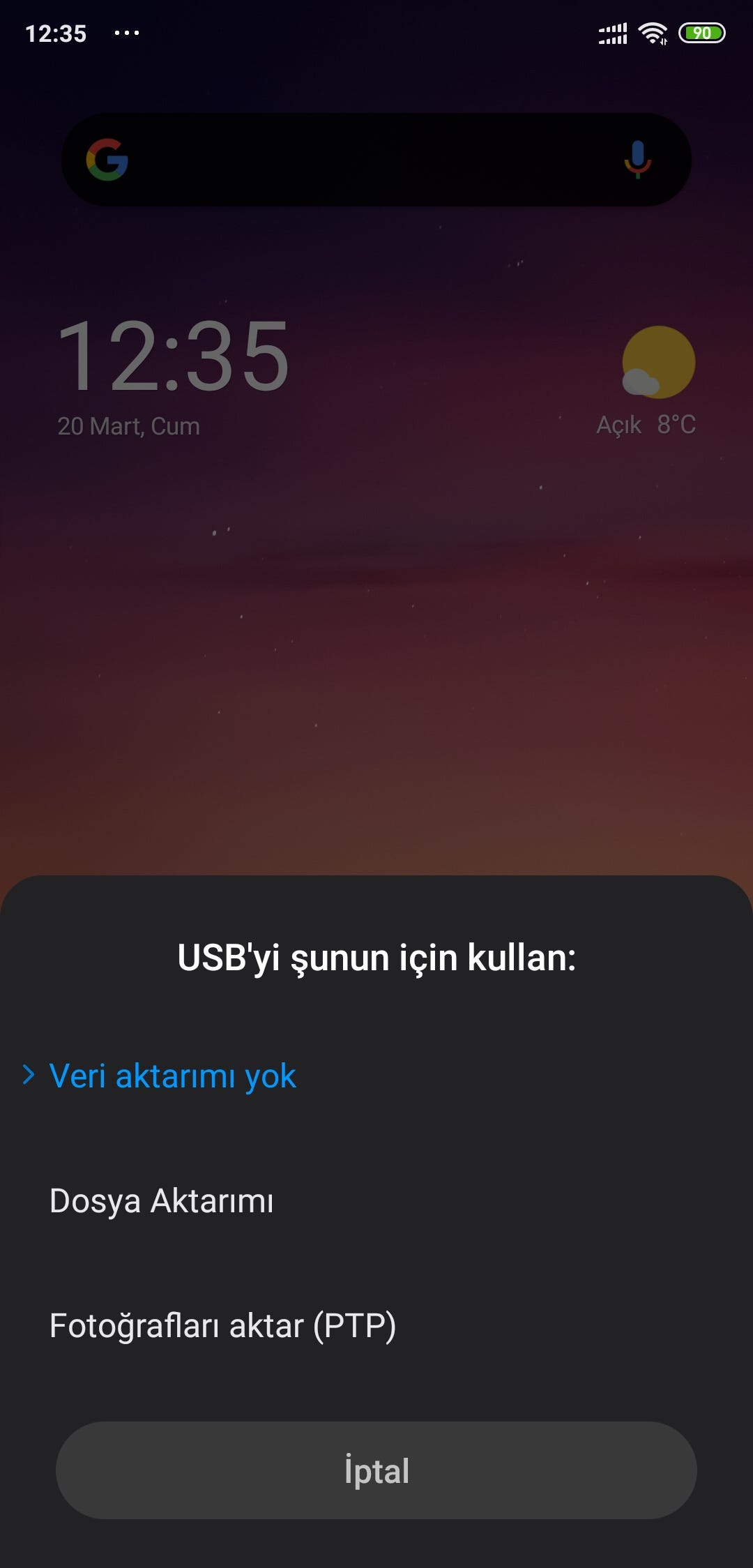This screenshot has width=753, height=1568.
Task: Choose Dosya Aktarımı for USB
Action: click(376, 1201)
